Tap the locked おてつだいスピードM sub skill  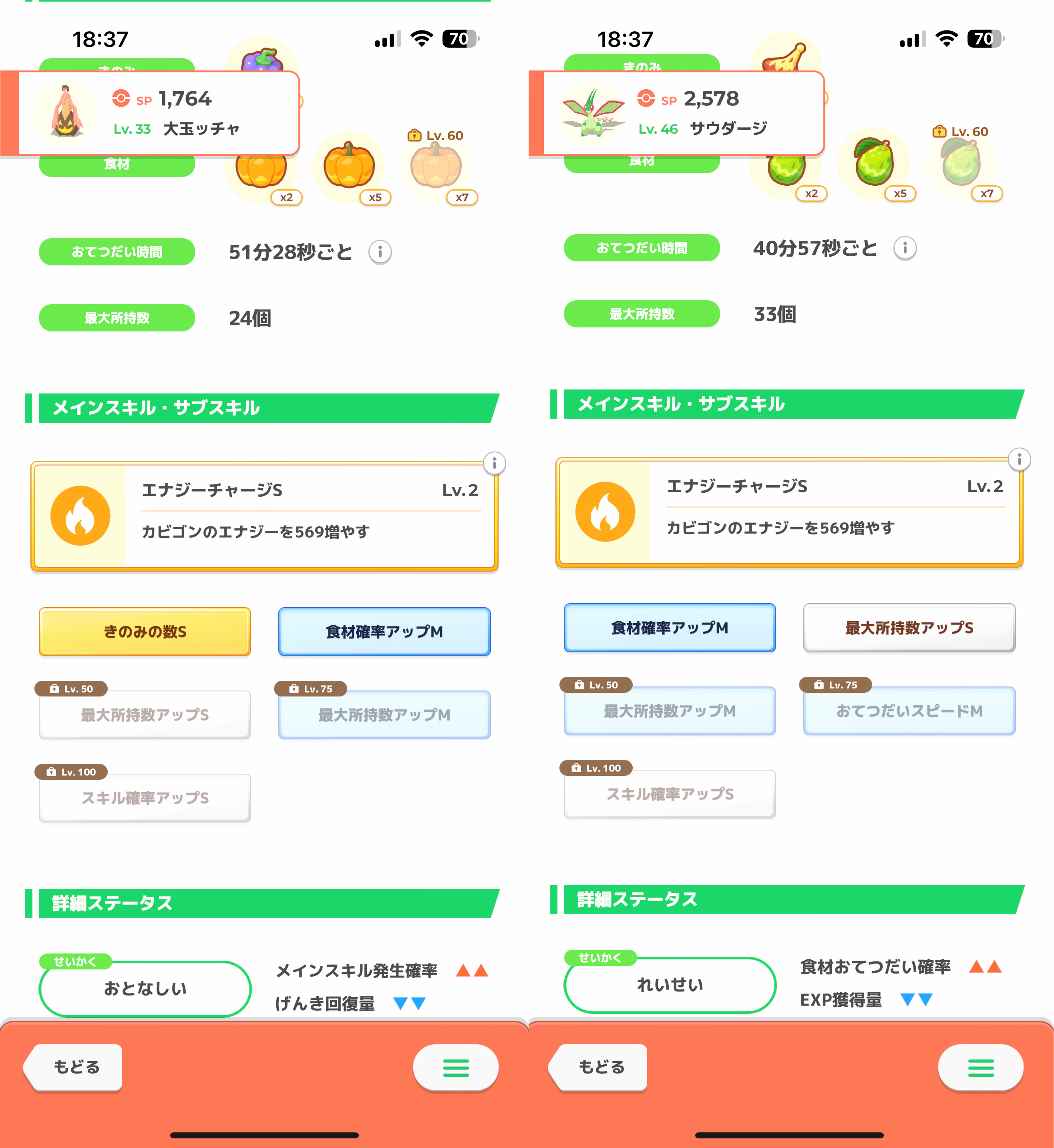[x=909, y=711]
